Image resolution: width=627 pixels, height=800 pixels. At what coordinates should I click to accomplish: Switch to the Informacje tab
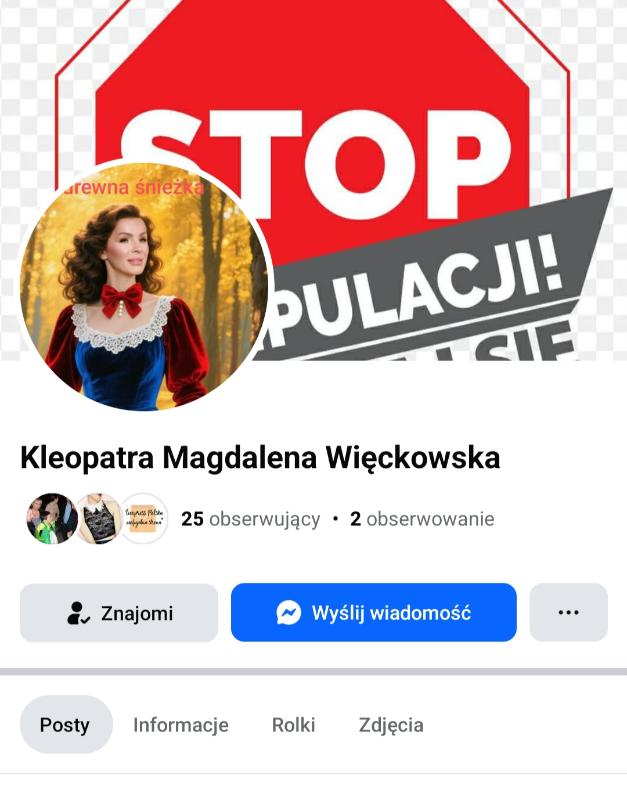181,725
